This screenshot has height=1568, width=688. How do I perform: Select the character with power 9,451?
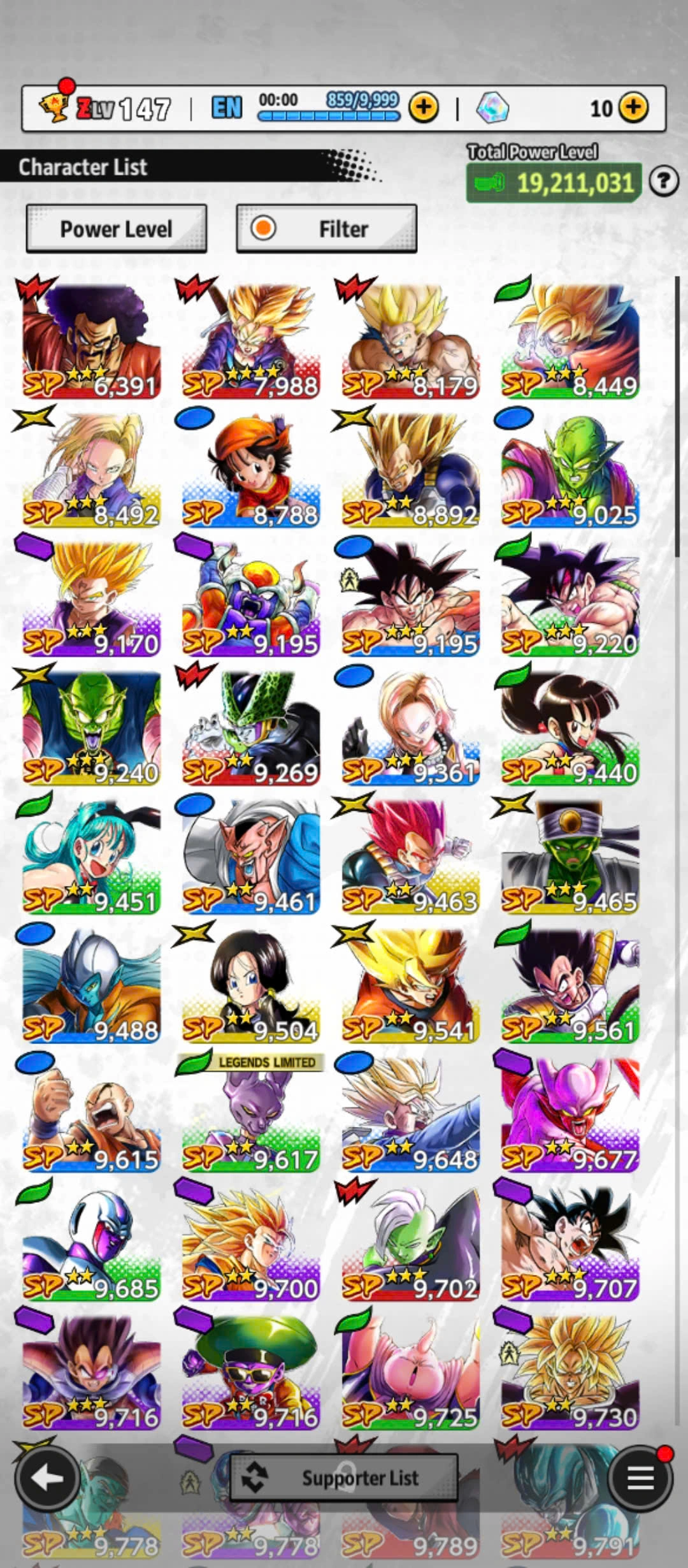tap(91, 857)
